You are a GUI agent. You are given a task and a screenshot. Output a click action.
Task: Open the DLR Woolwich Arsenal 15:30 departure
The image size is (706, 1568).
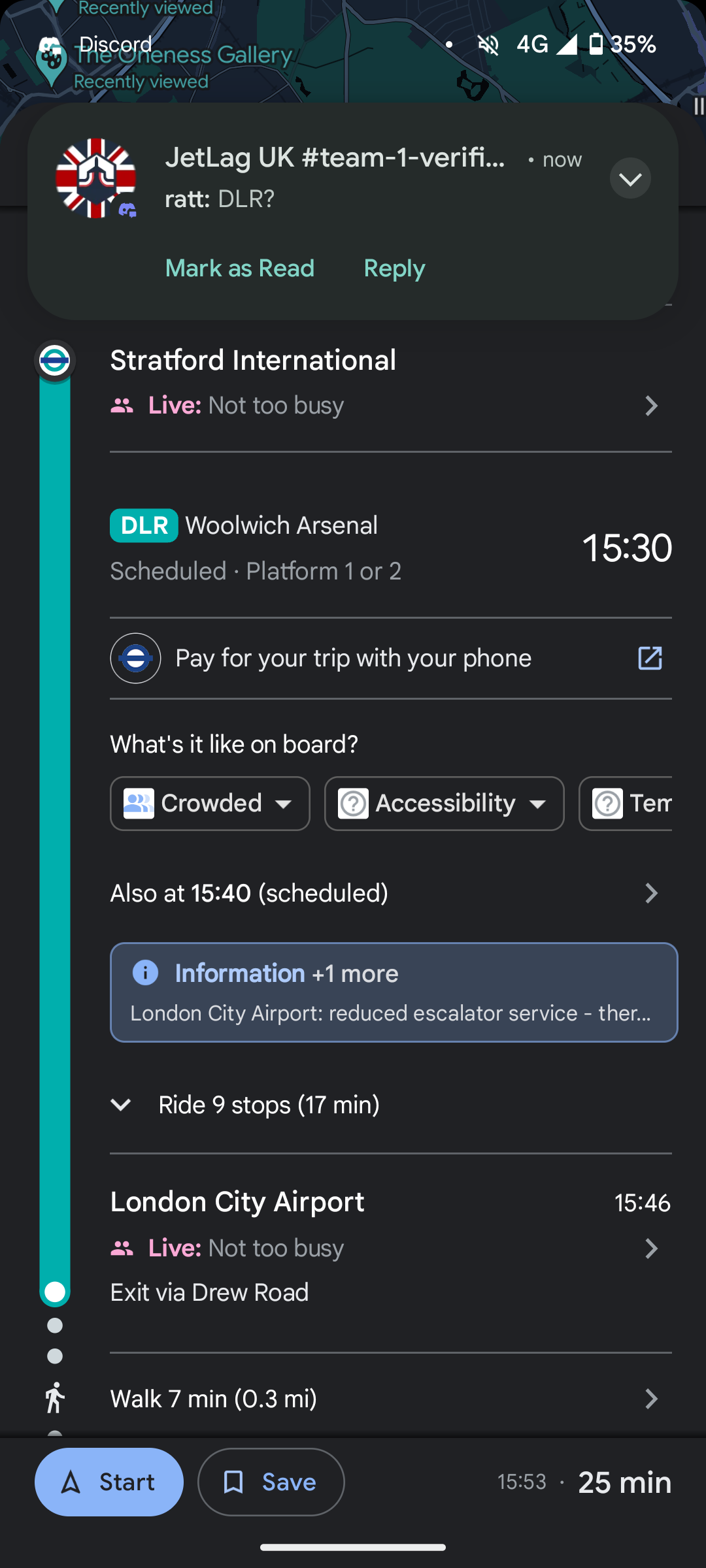(x=390, y=547)
